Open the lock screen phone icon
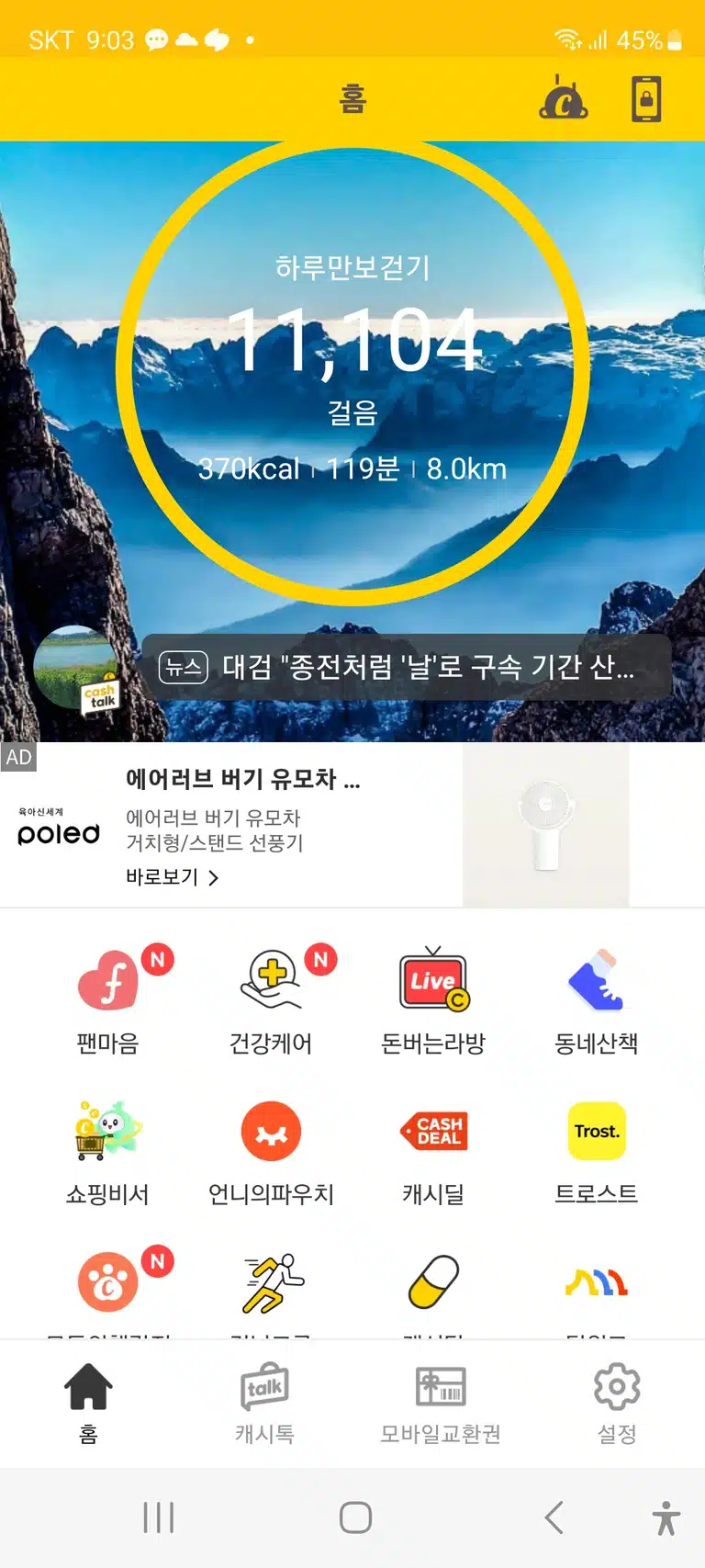The height and width of the screenshot is (1568, 705). (x=646, y=98)
